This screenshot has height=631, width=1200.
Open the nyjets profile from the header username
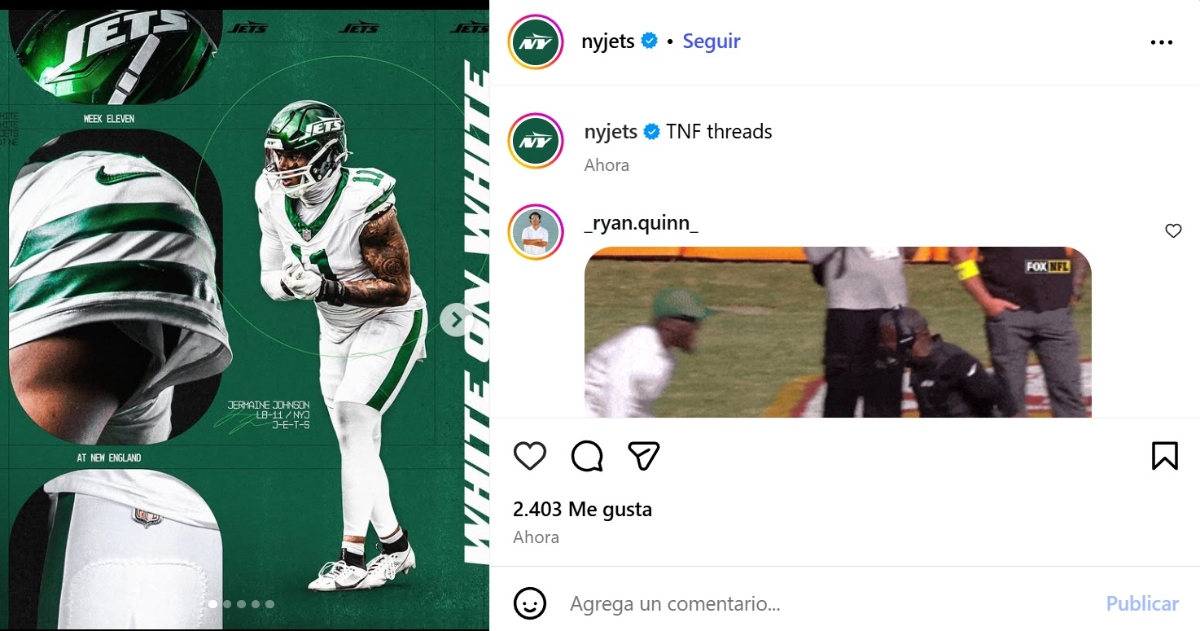(607, 42)
